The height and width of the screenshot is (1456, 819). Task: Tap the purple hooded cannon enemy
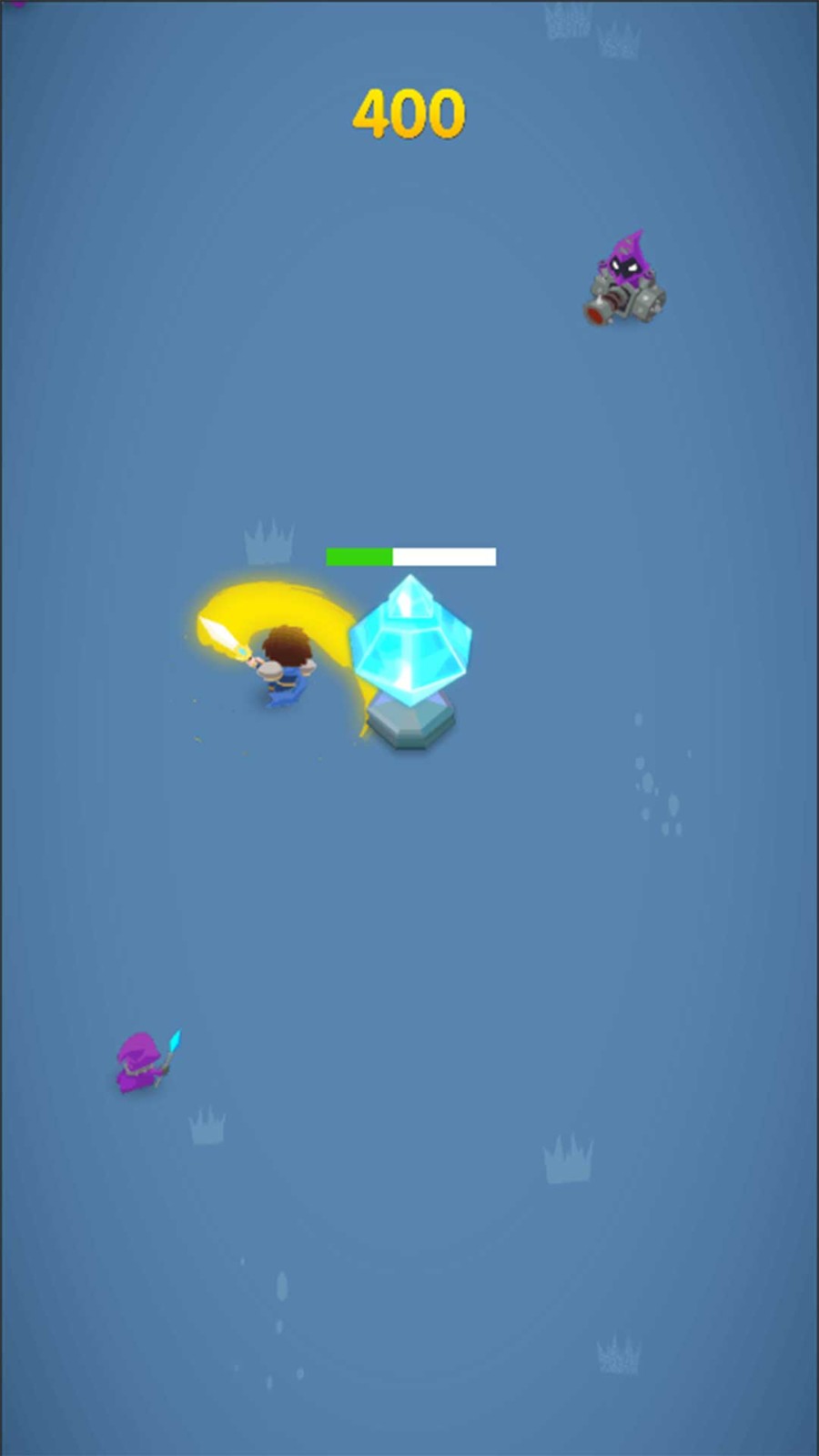click(625, 281)
